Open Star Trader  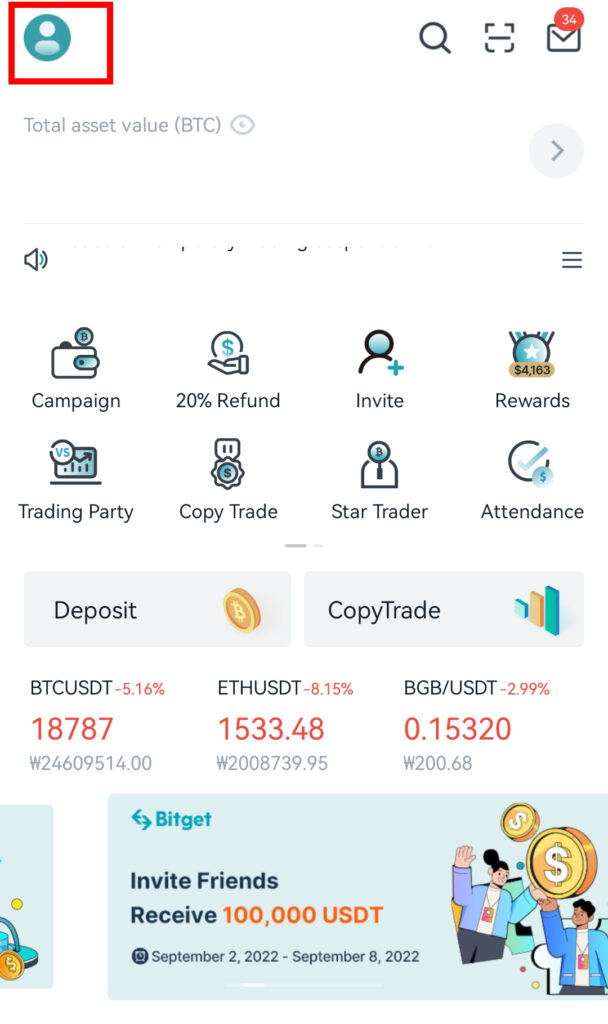(380, 481)
